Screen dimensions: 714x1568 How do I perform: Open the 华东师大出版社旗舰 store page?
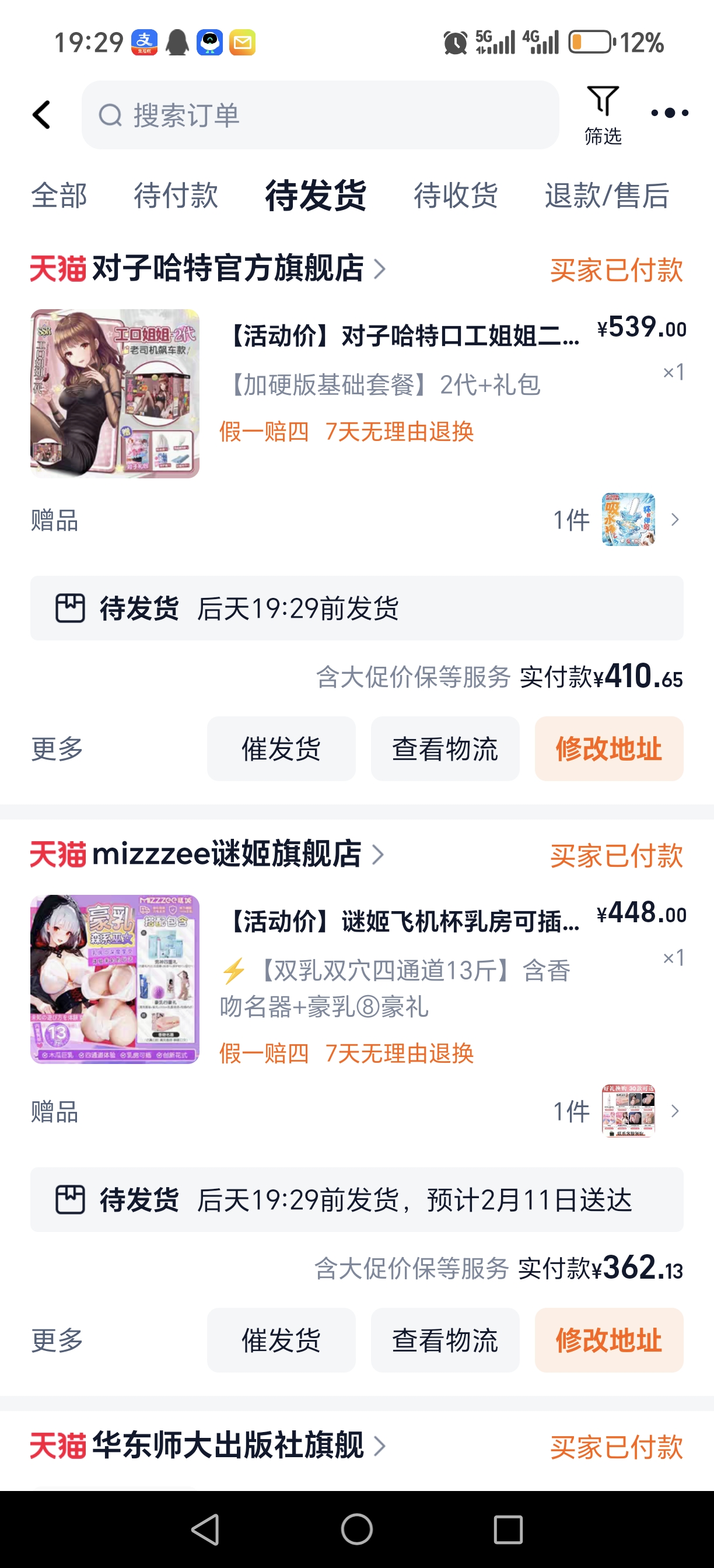coord(227,1445)
